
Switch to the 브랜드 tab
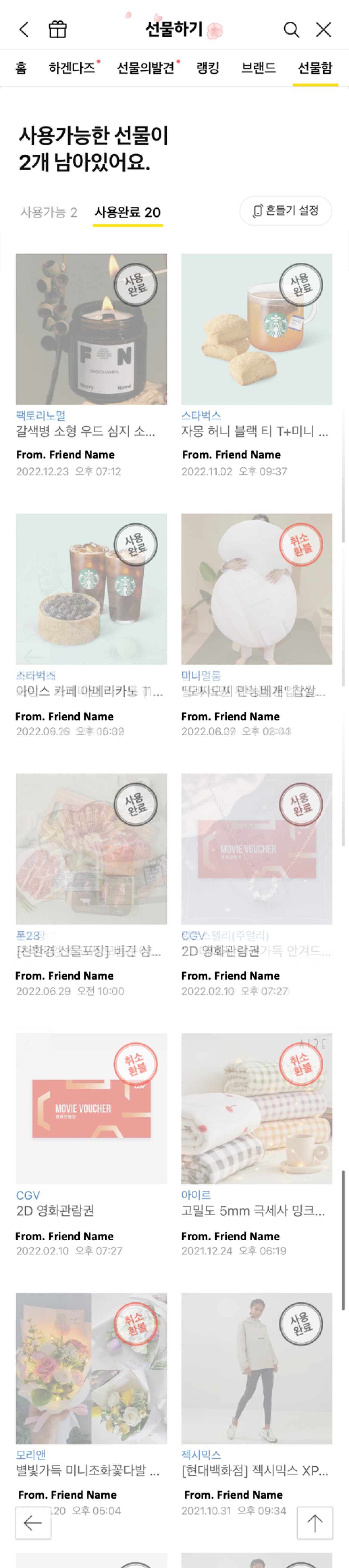[x=258, y=68]
